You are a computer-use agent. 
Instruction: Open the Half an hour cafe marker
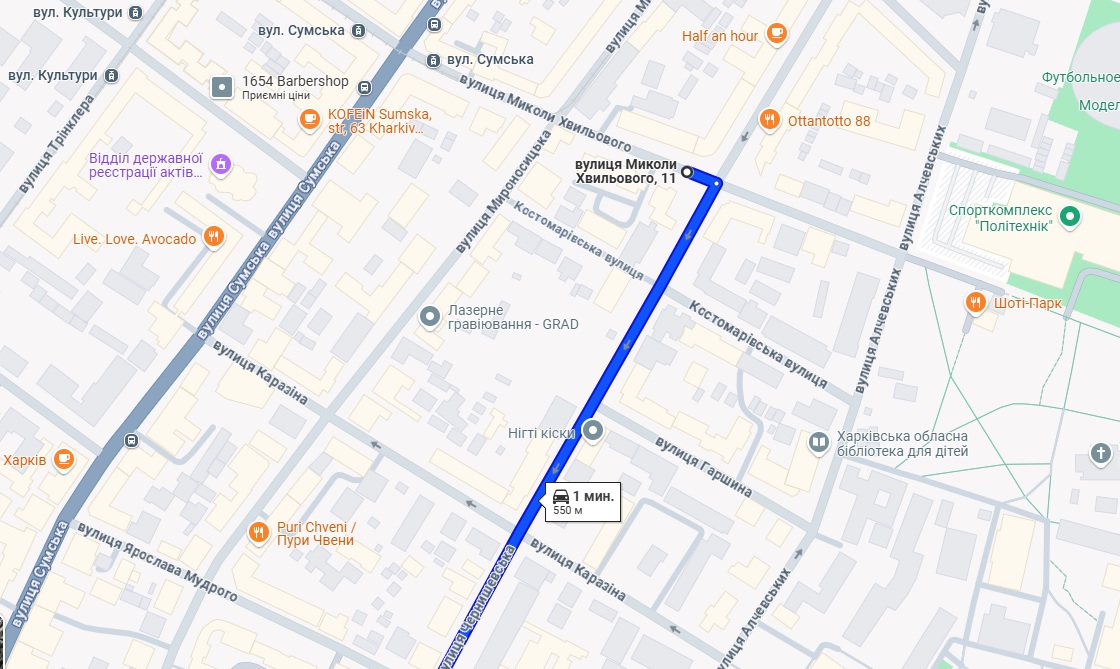click(x=776, y=34)
